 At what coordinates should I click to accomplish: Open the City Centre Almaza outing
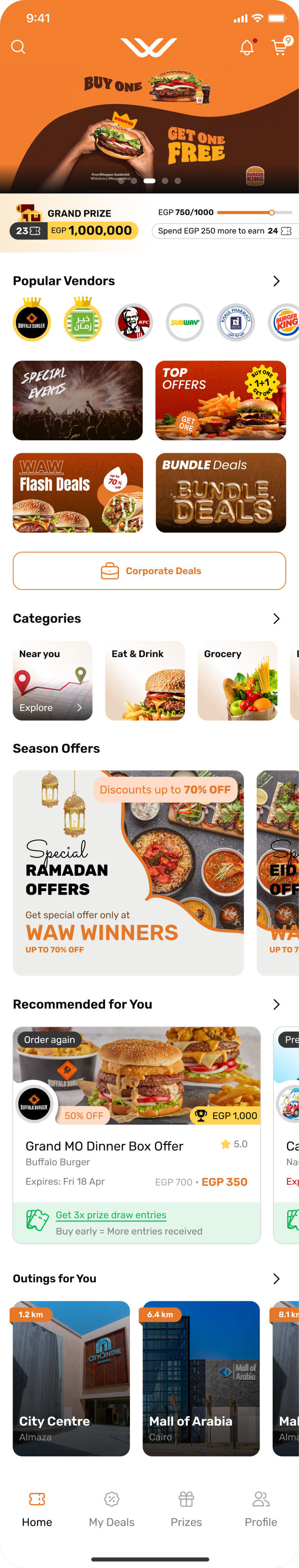tap(71, 1378)
